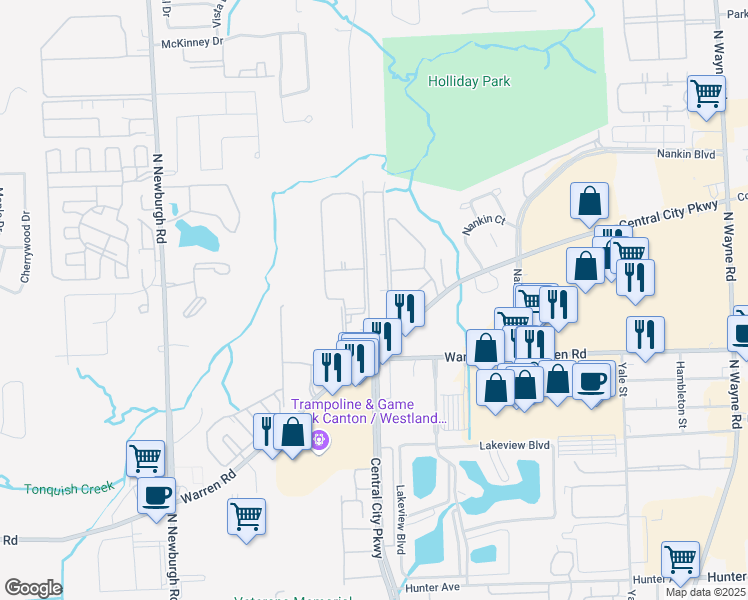The height and width of the screenshot is (600, 748).
Task: Open the shopping bag pin below Nankin Blvd
Action: 590,202
